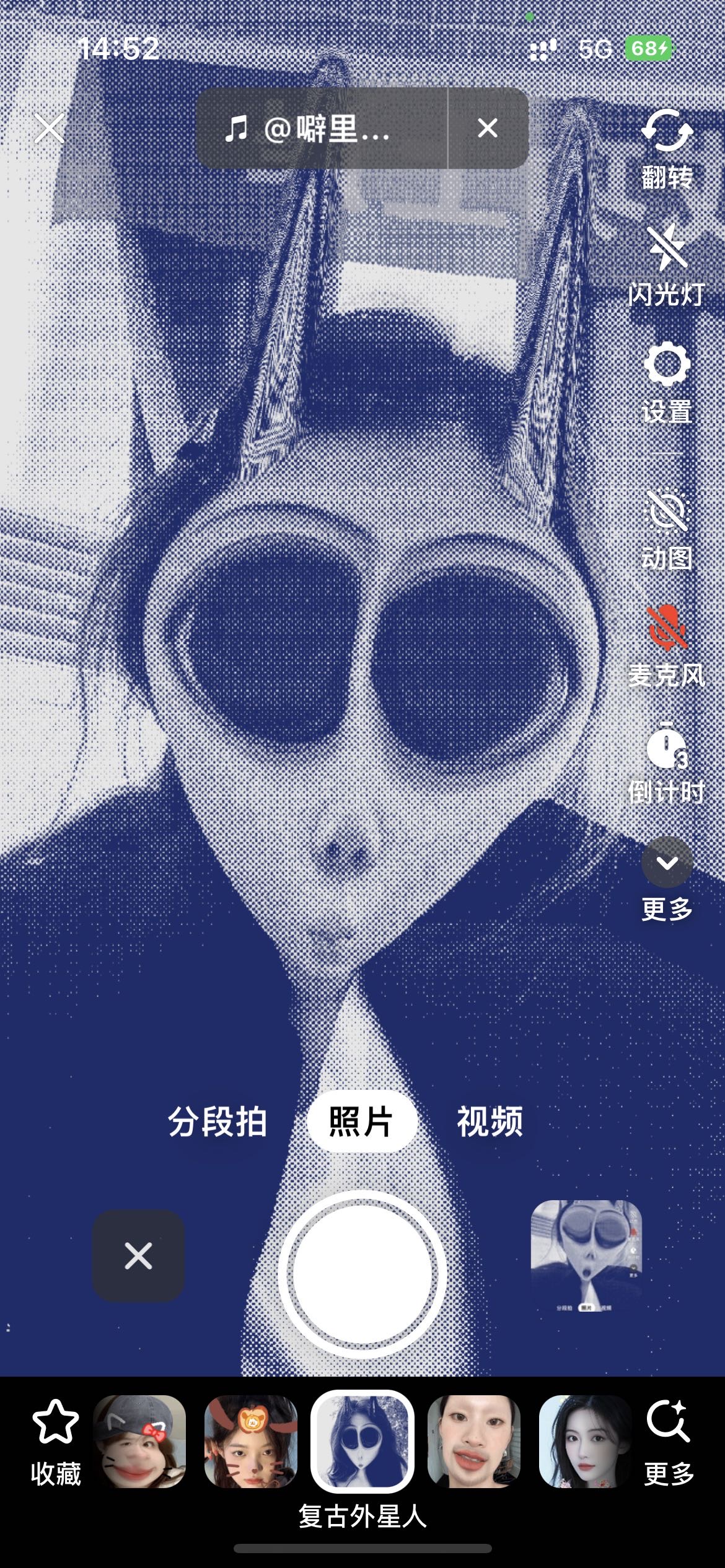
Task: Open the last captured photo preview
Action: tap(586, 1256)
